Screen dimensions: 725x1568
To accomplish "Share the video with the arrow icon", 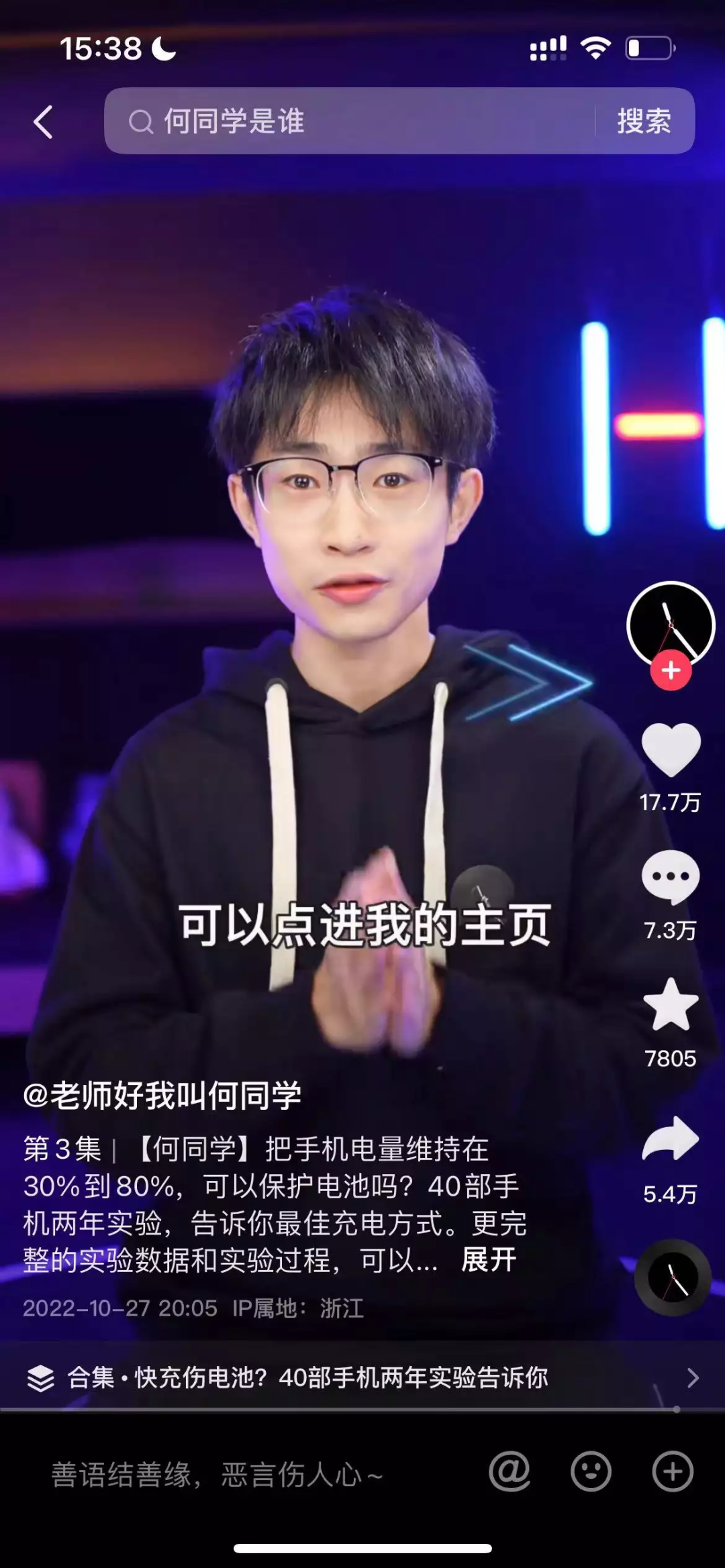I will click(x=671, y=1139).
